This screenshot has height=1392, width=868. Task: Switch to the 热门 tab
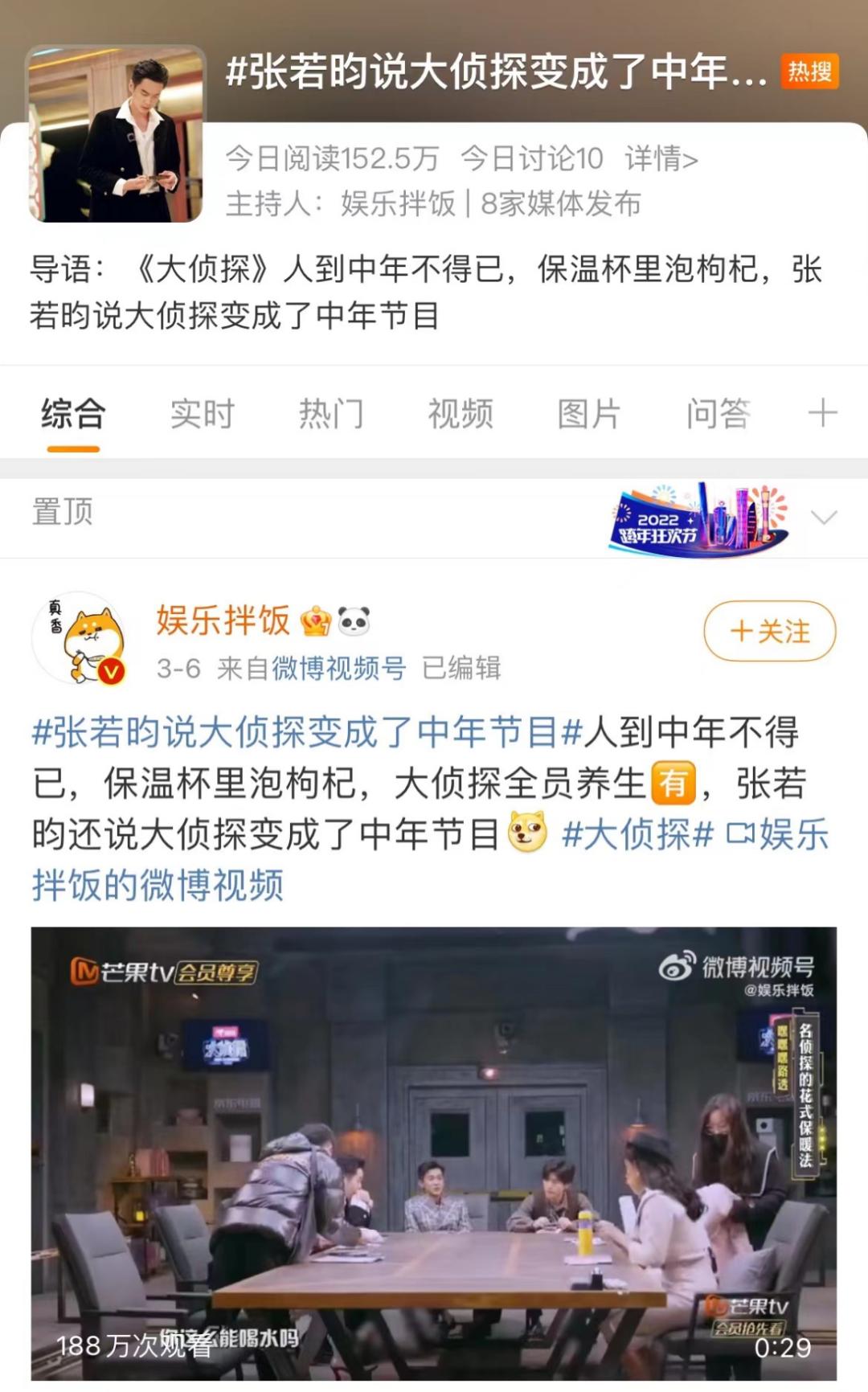(x=331, y=414)
